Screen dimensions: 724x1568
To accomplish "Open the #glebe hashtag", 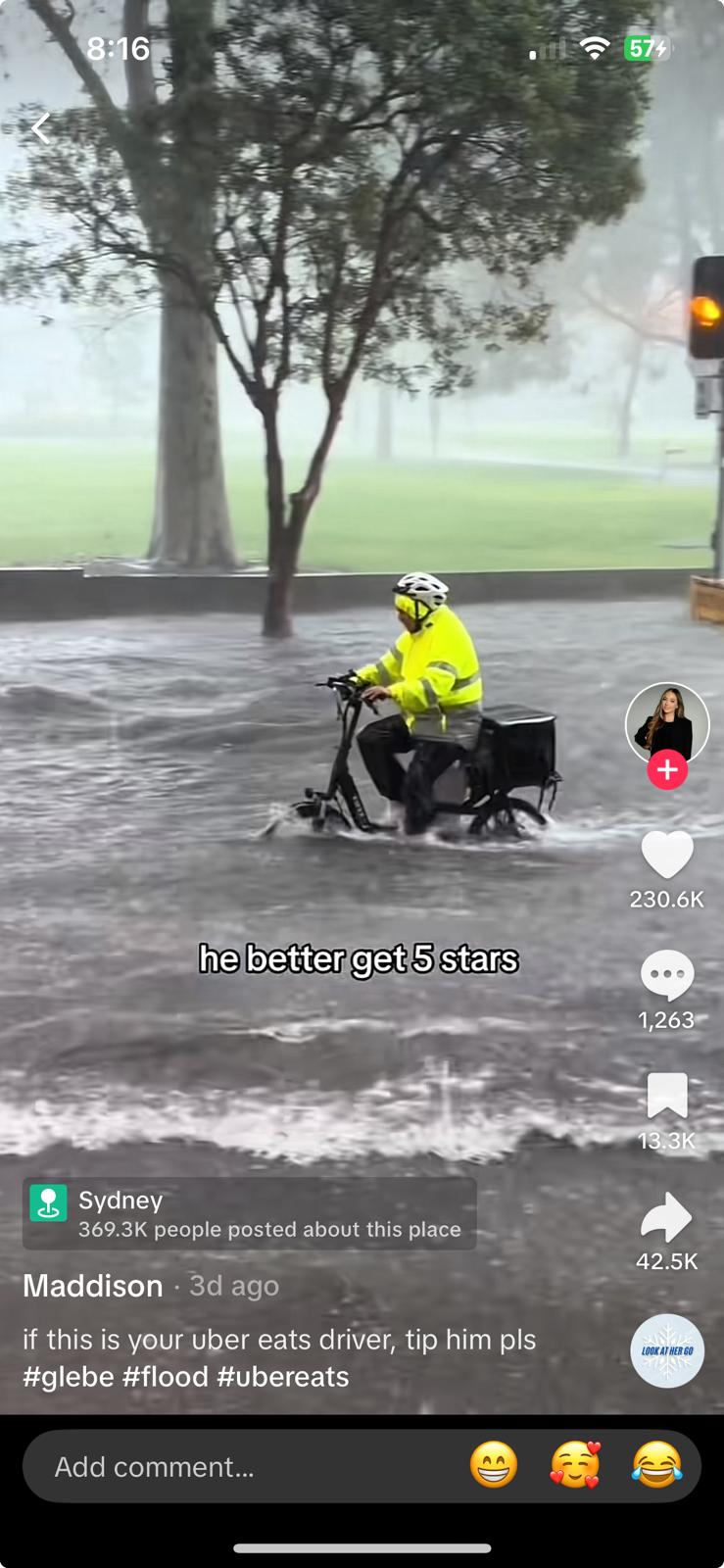I will click(x=69, y=1377).
